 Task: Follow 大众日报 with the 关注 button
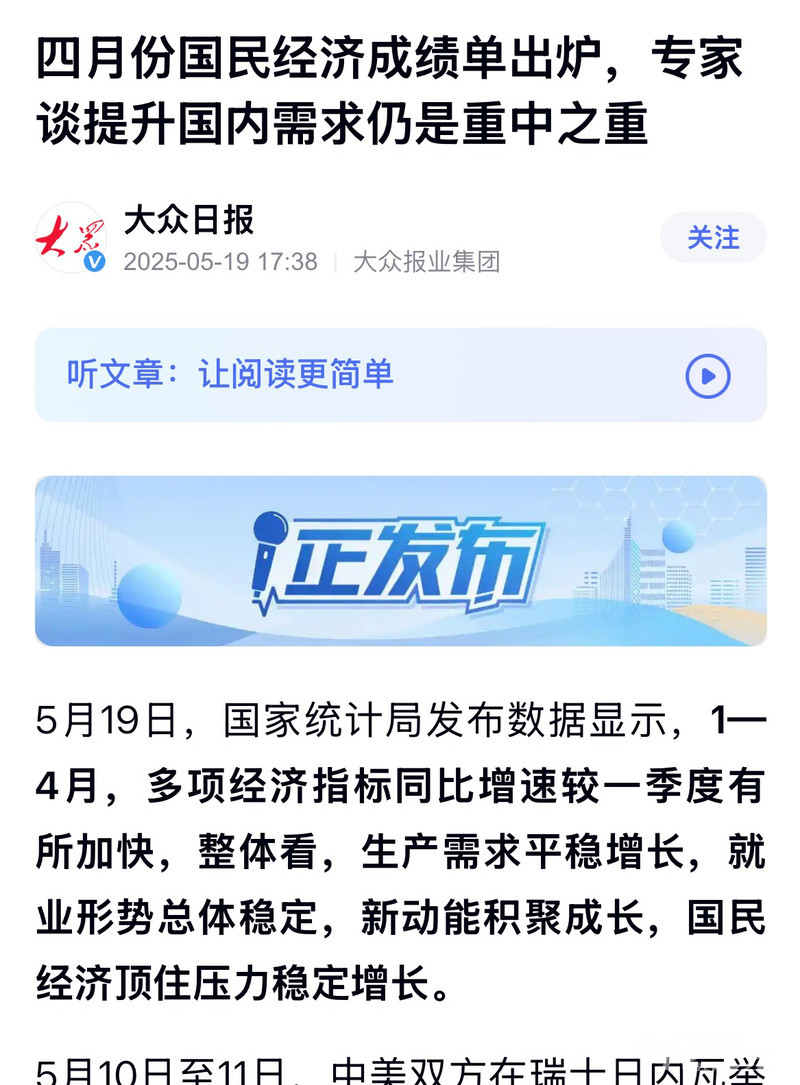(713, 238)
